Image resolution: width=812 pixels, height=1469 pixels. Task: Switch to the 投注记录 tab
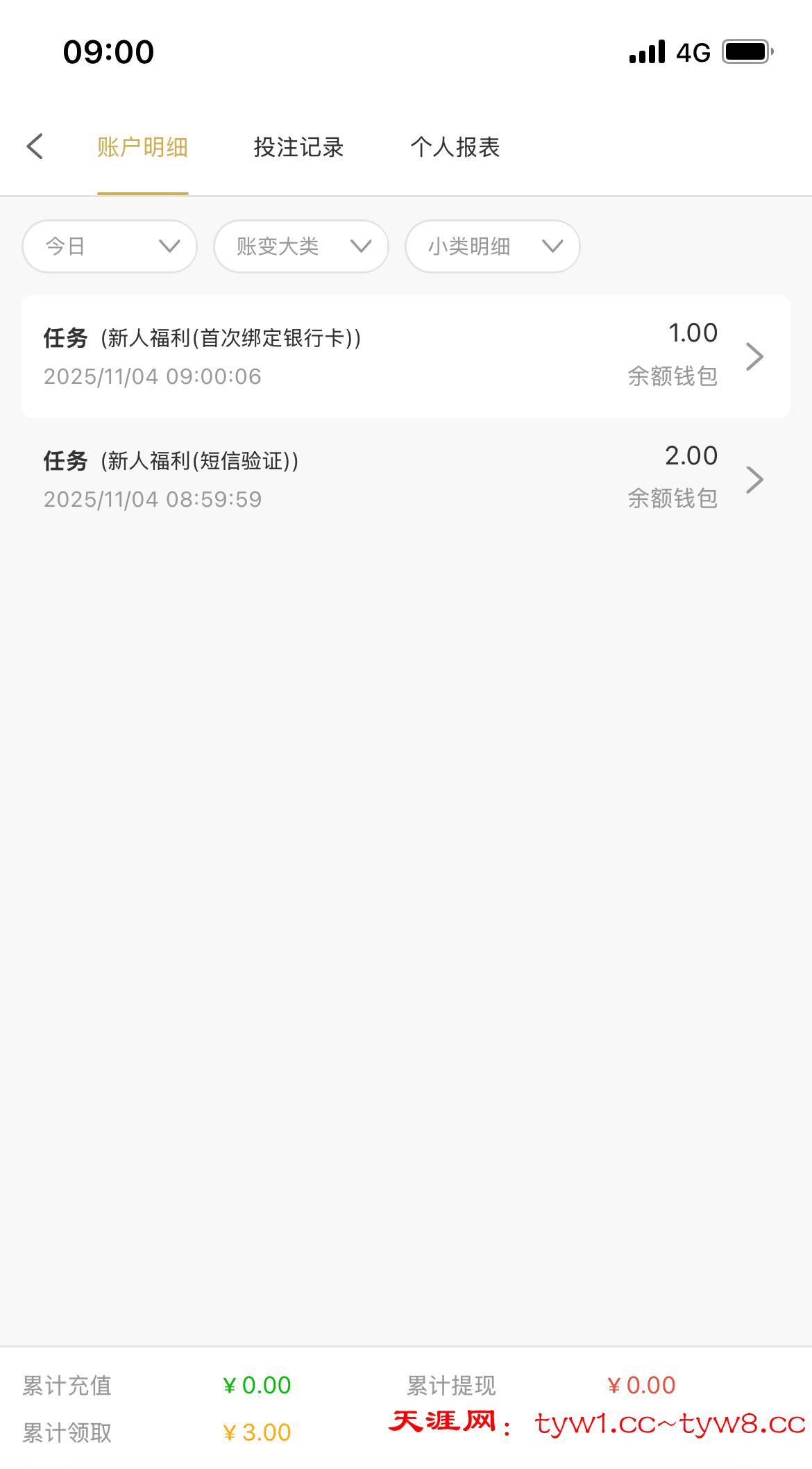(x=298, y=147)
